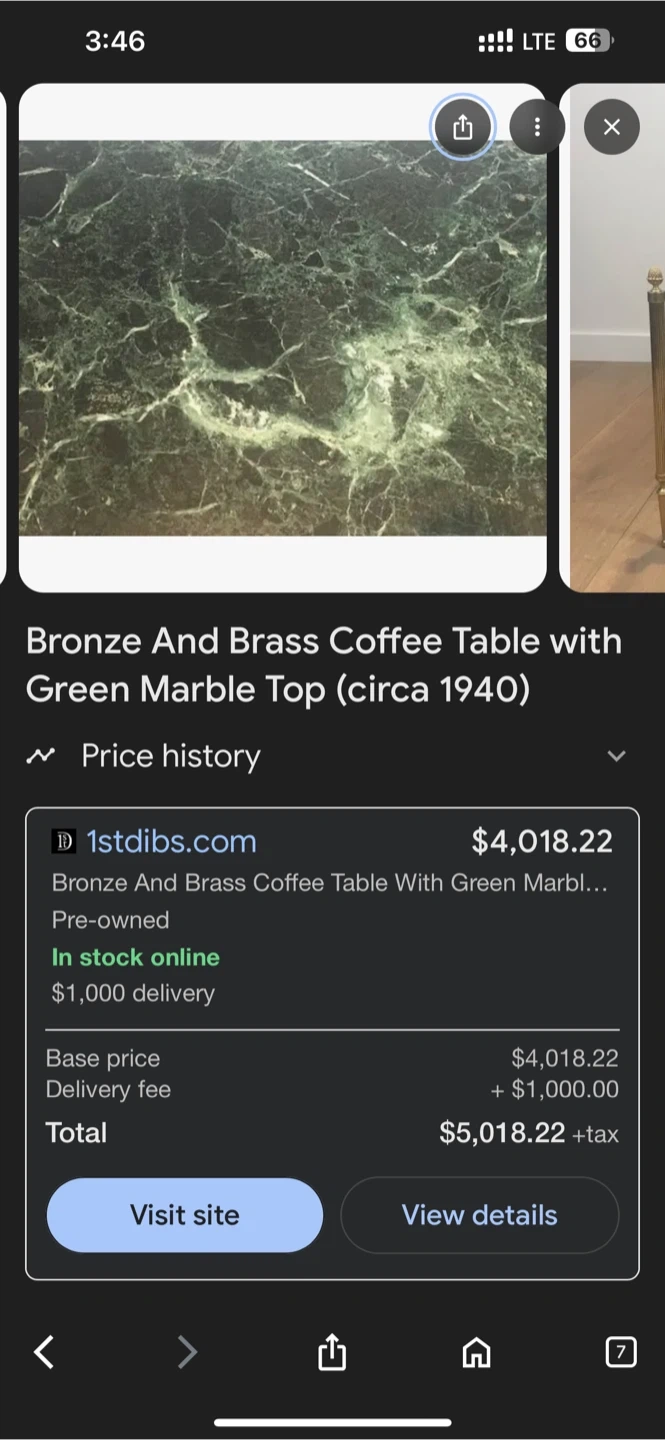Expand the Price history section
Viewport: 665px width, 1440px height.
click(x=616, y=756)
